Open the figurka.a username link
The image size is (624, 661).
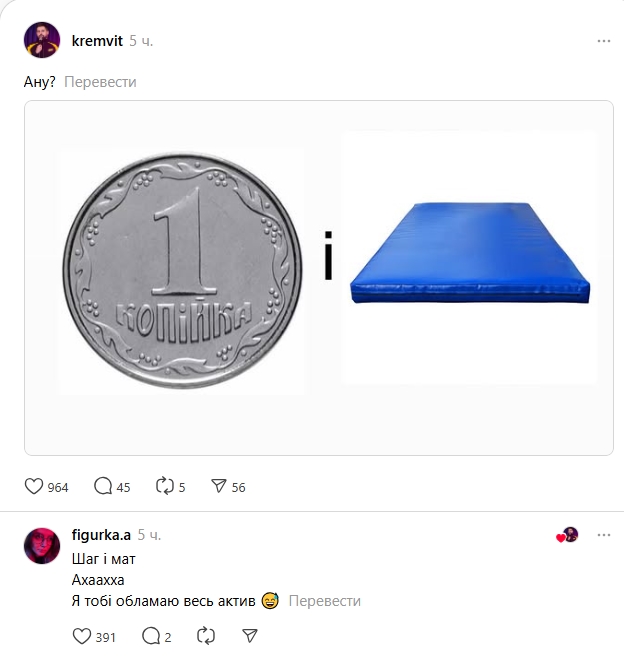101,535
